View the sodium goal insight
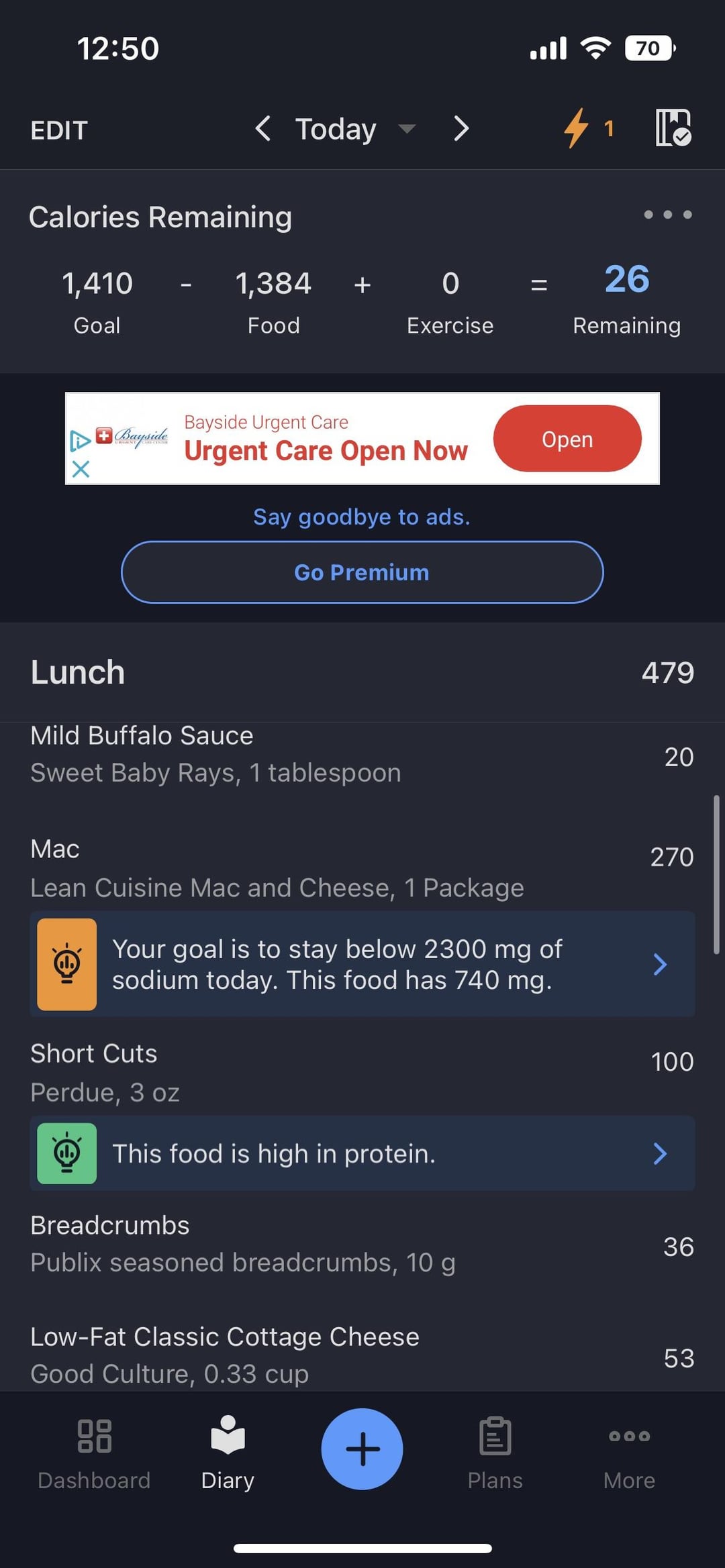The height and width of the screenshot is (1568, 725). [362, 964]
